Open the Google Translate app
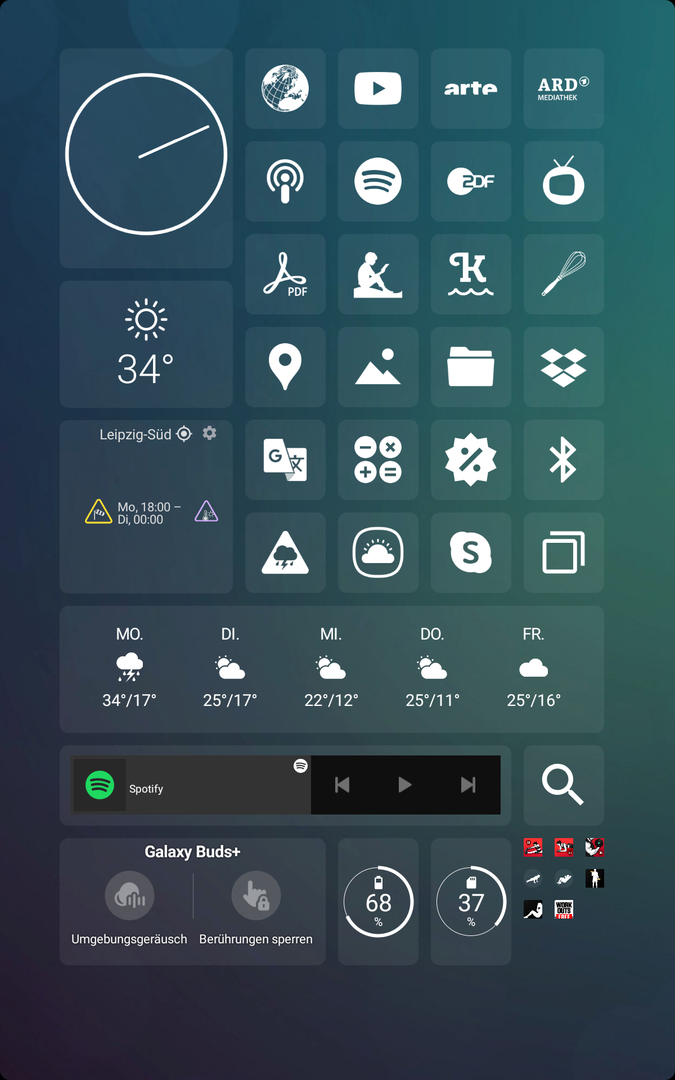 click(285, 460)
